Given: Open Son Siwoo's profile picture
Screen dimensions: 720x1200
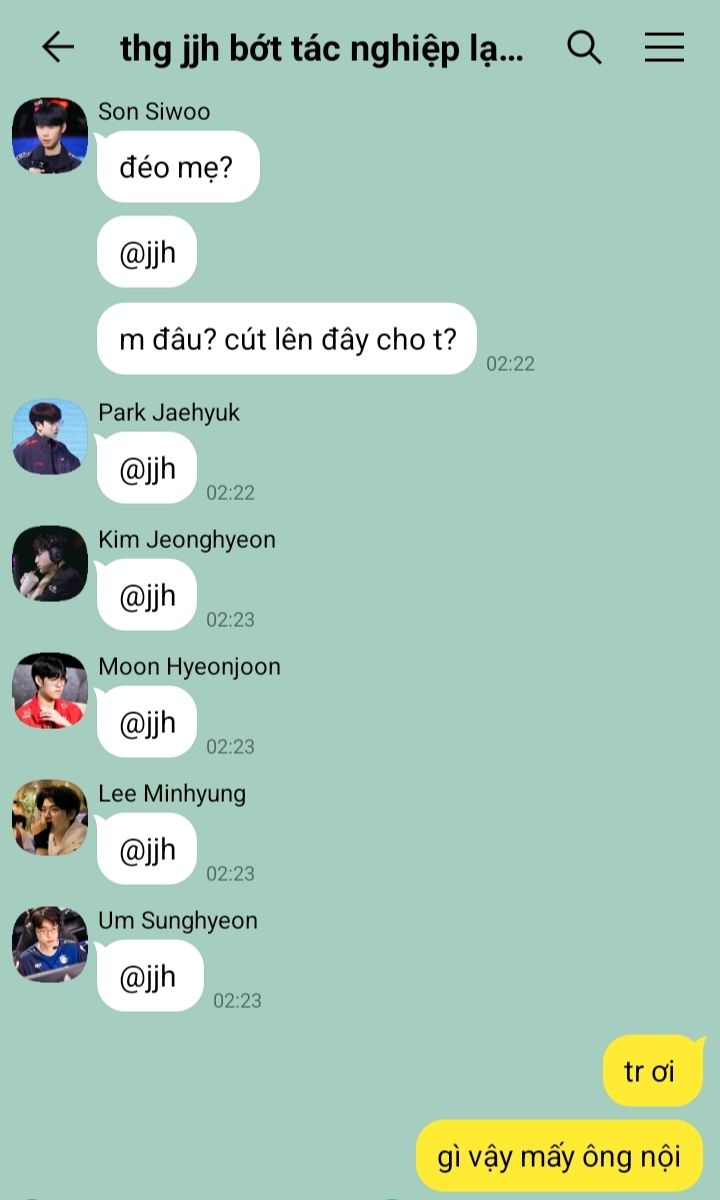Looking at the screenshot, I should click(x=50, y=136).
